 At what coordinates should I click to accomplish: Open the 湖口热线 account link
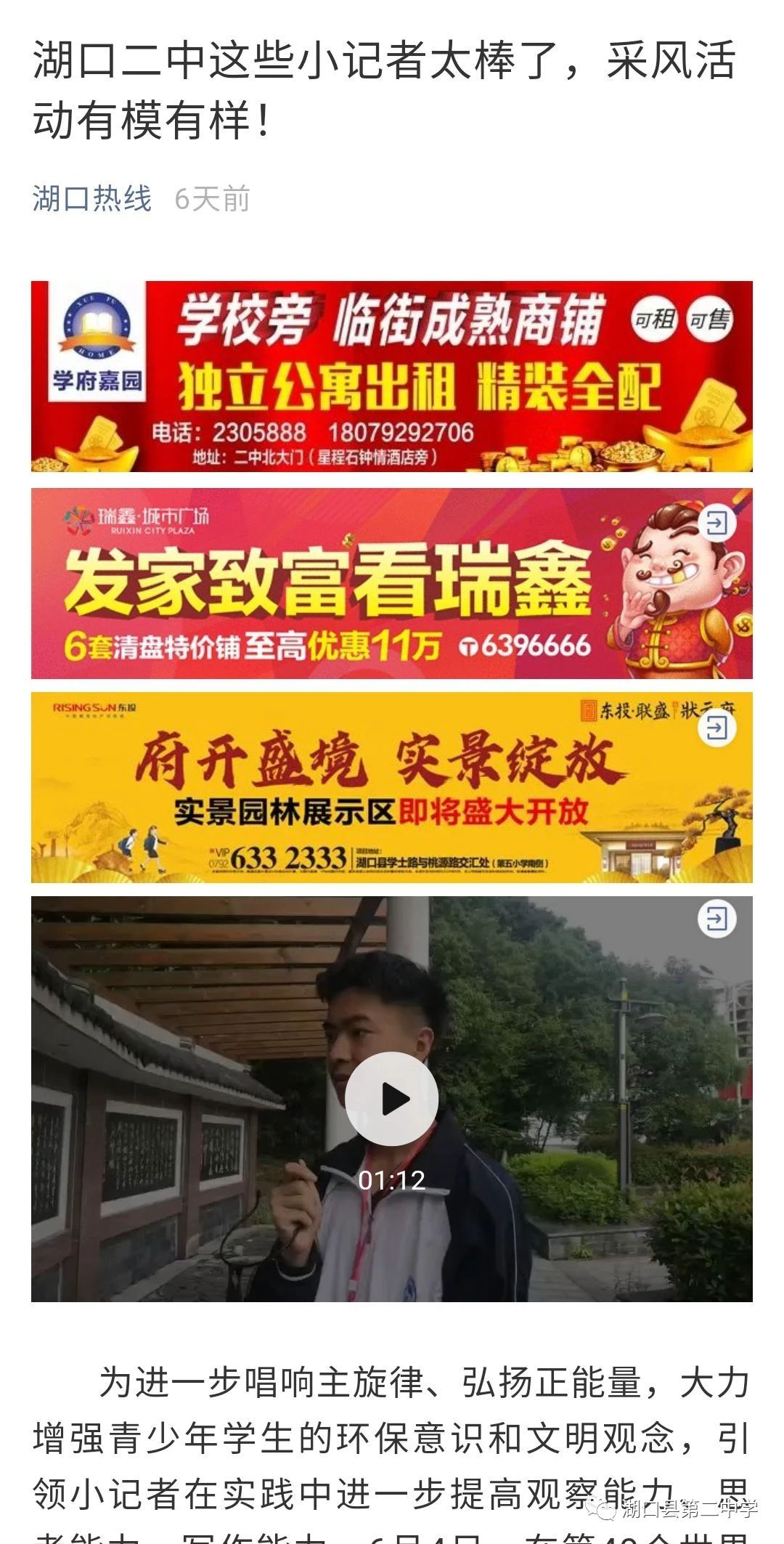[x=92, y=198]
